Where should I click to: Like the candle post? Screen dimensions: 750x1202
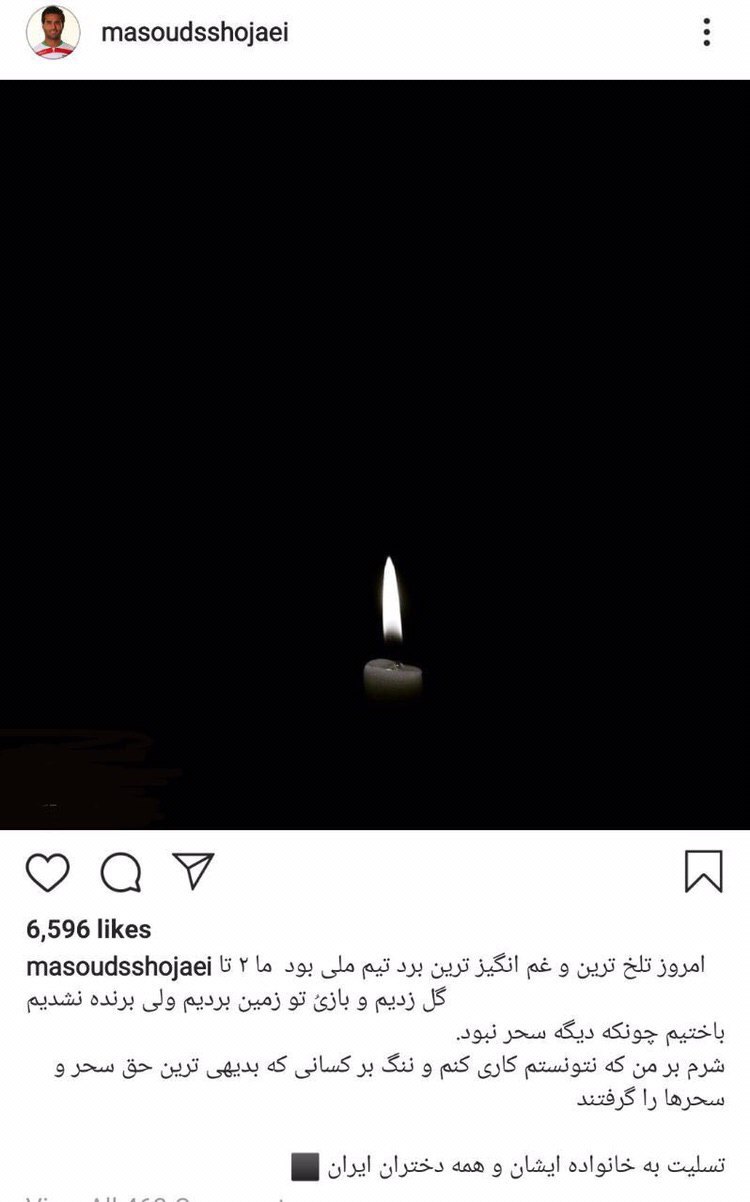tap(47, 872)
